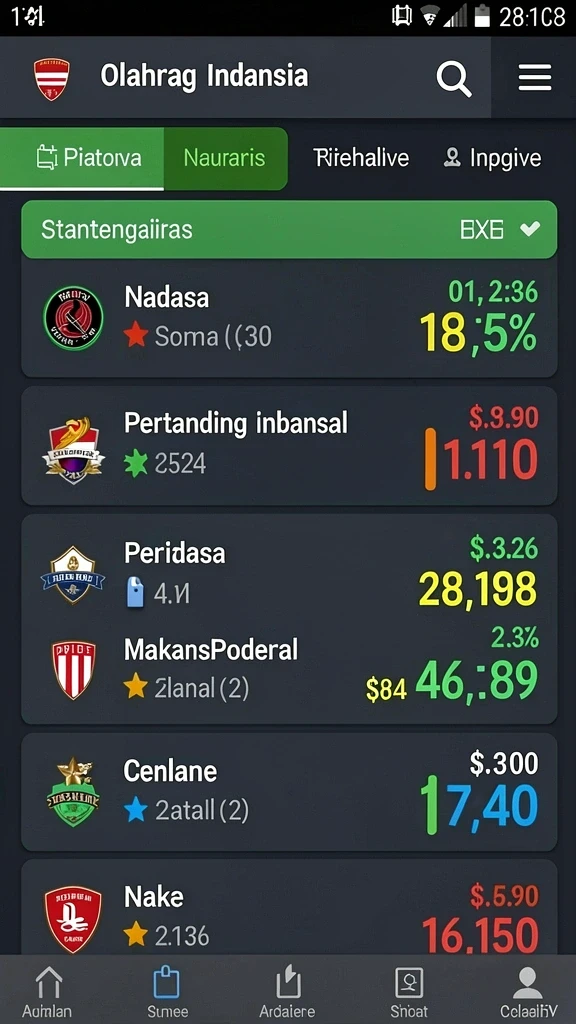Open the hamburger menu
The height and width of the screenshot is (1024, 576).
(x=535, y=78)
